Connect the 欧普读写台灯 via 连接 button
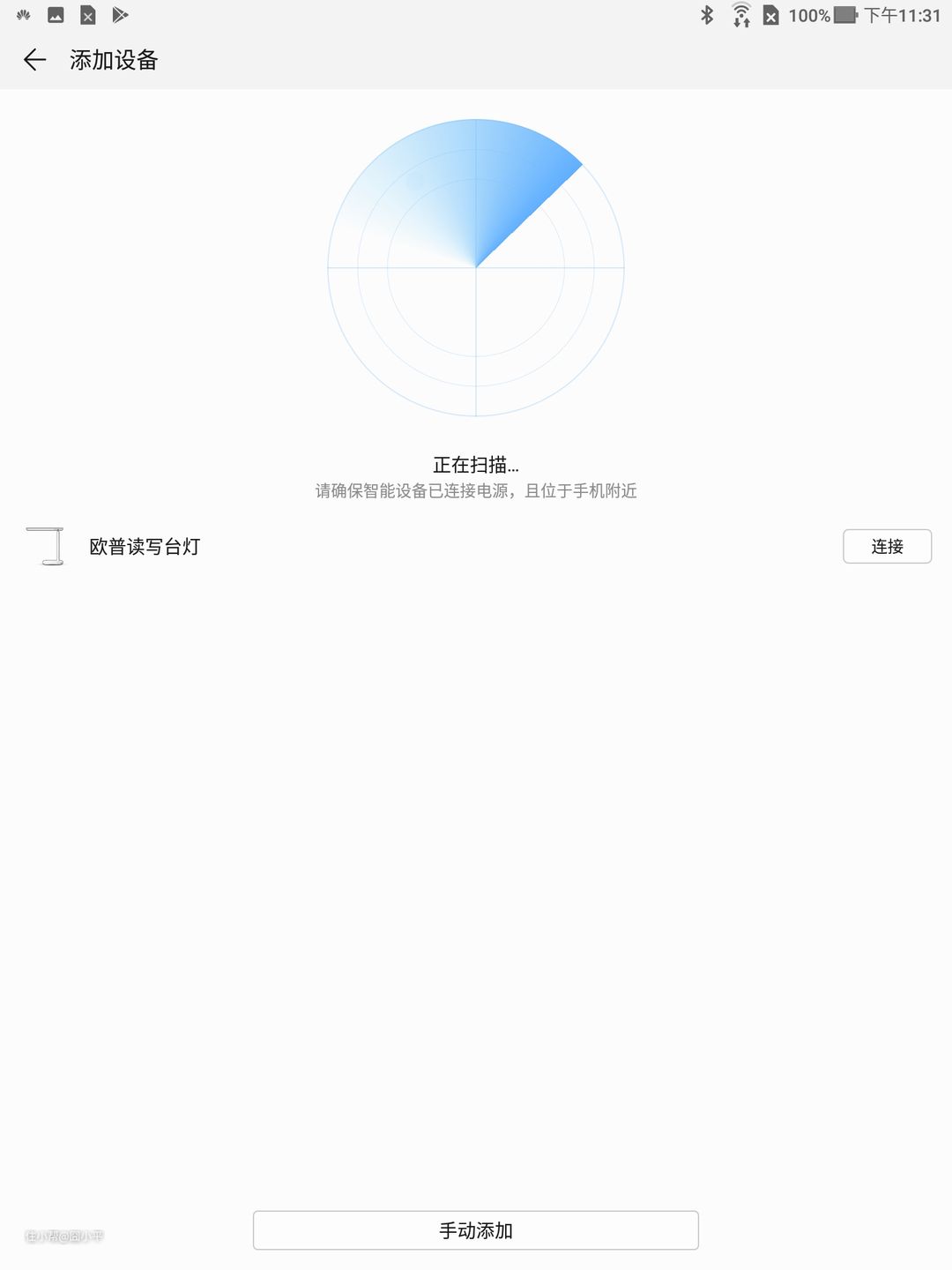Screen dimensions: 952x1270 pos(887,547)
